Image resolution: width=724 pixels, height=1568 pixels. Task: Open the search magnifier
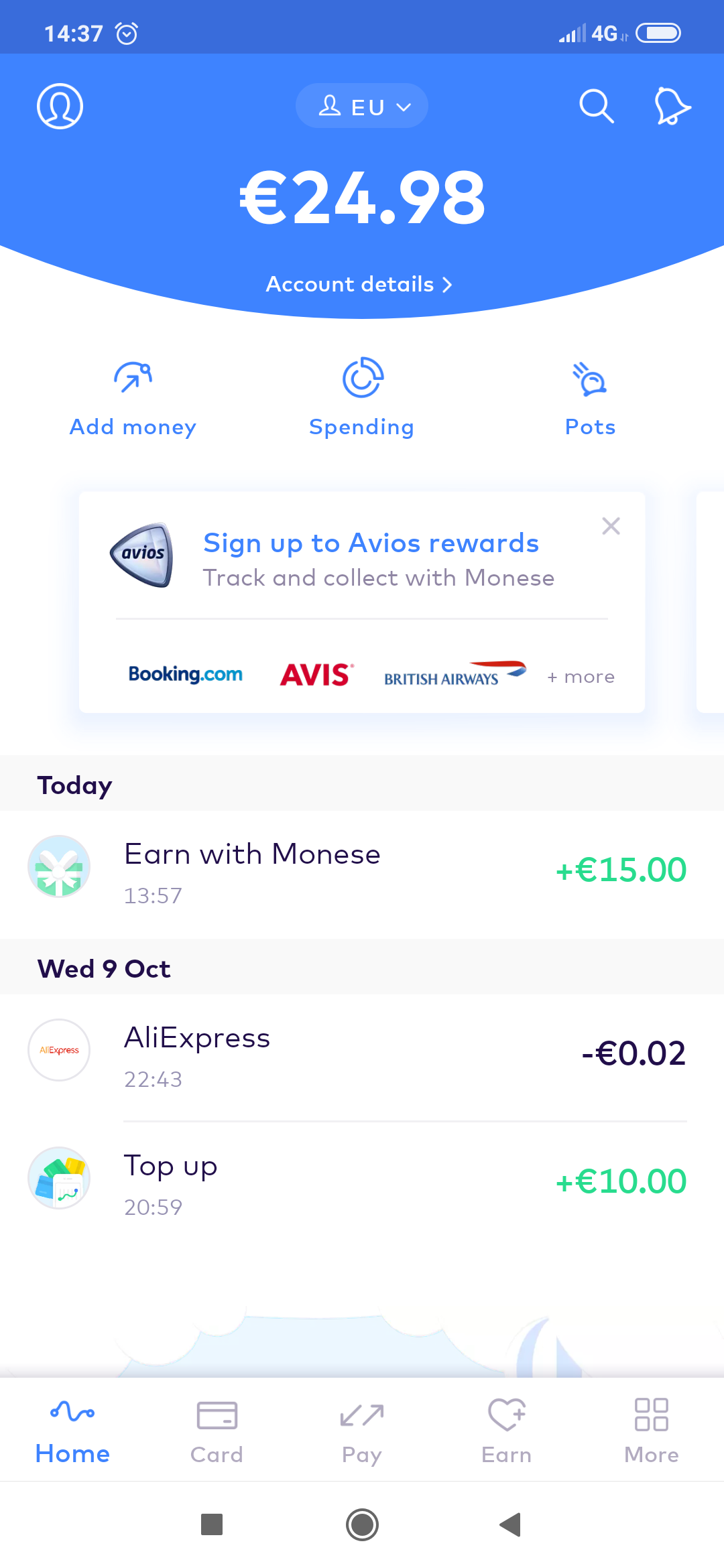click(597, 106)
